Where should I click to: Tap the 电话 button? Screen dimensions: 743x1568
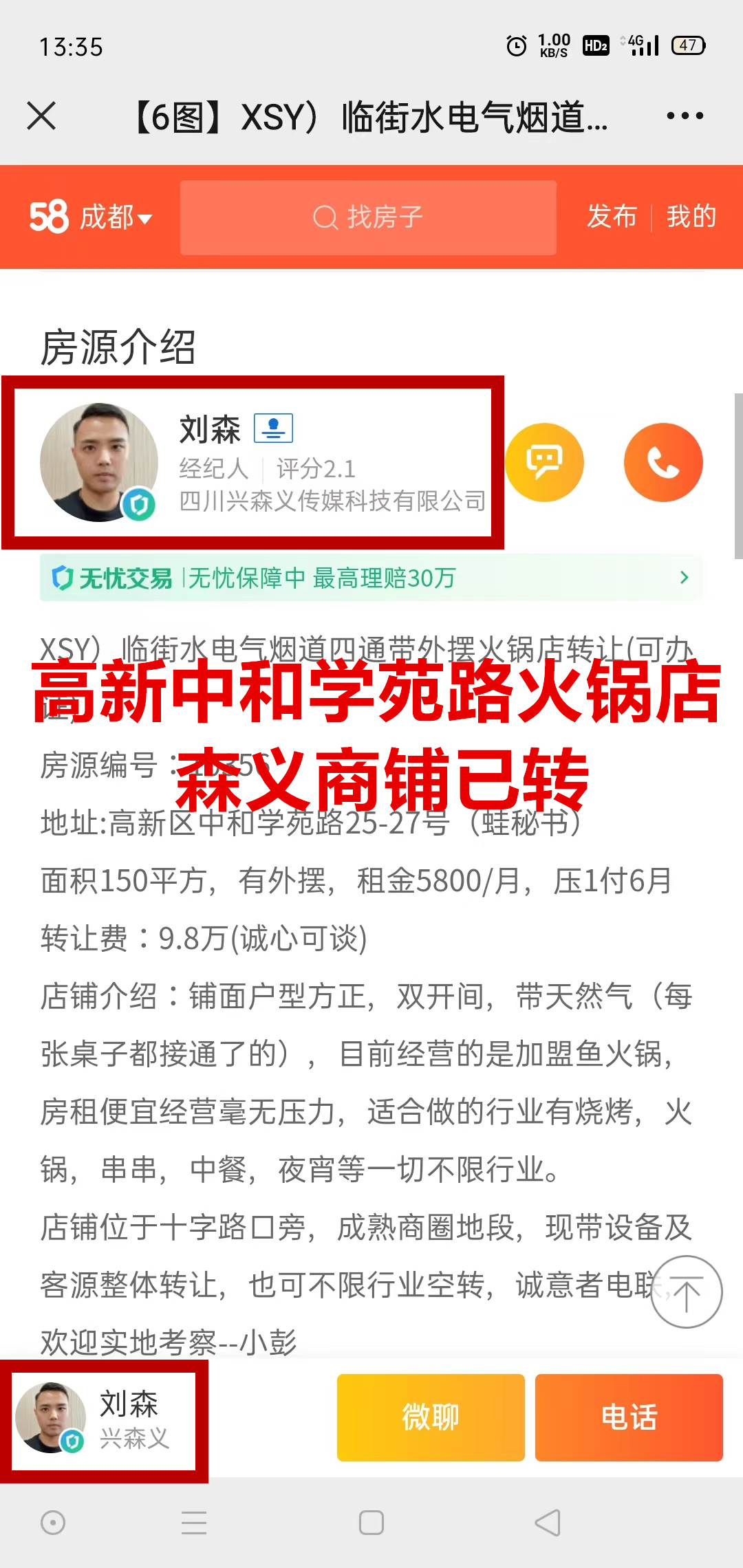click(629, 1417)
